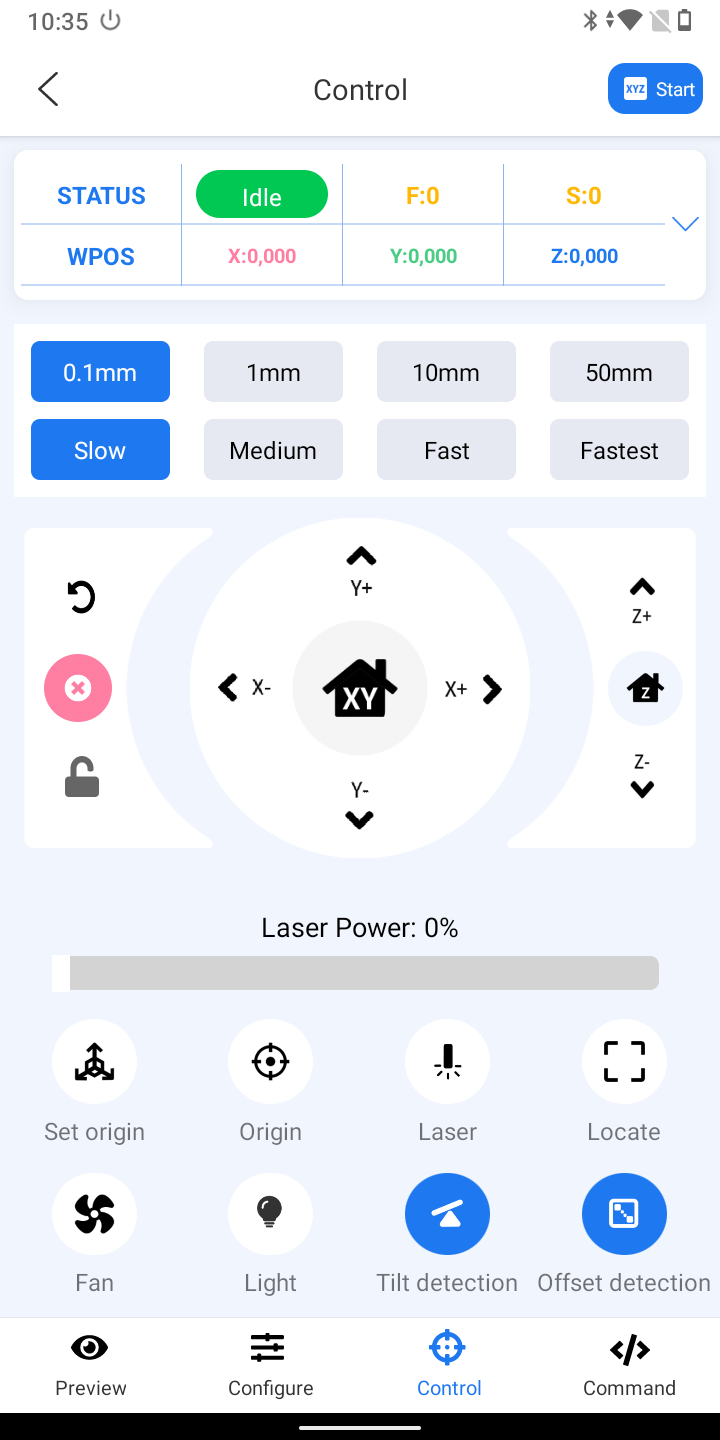Tap the reset/refresh arrow icon
720x1440 pixels.
coord(81,597)
